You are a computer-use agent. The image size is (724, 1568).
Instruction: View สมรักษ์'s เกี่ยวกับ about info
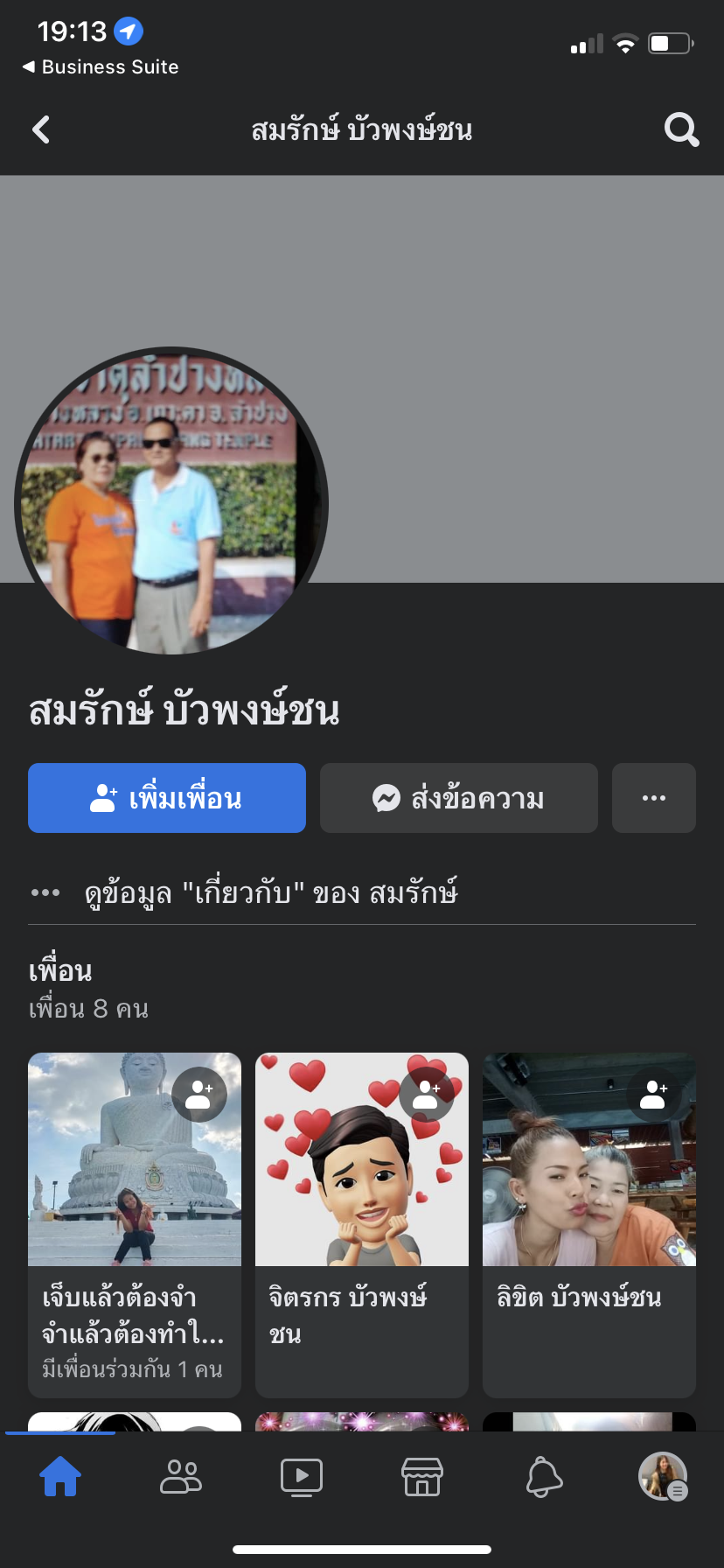pos(271,892)
